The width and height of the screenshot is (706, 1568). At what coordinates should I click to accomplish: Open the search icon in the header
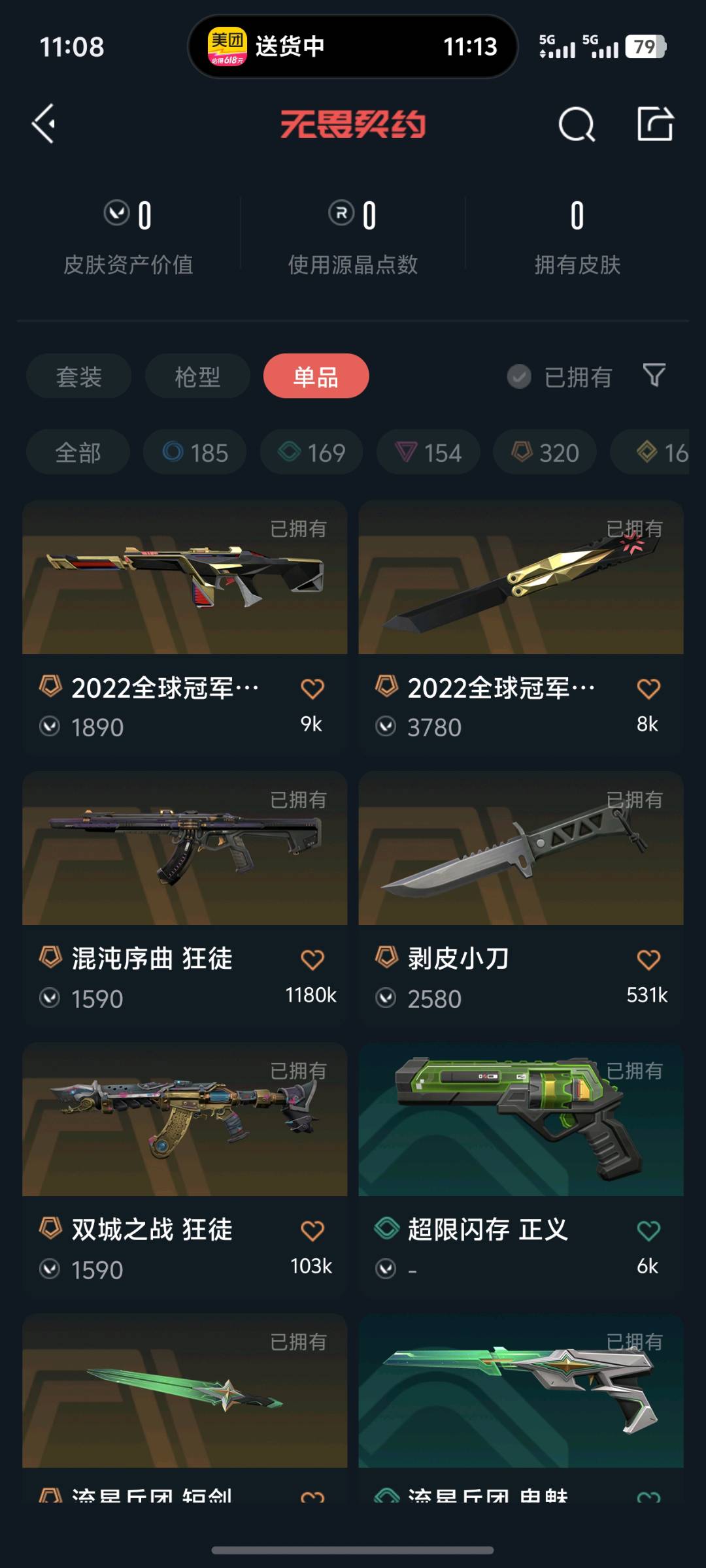pos(577,123)
